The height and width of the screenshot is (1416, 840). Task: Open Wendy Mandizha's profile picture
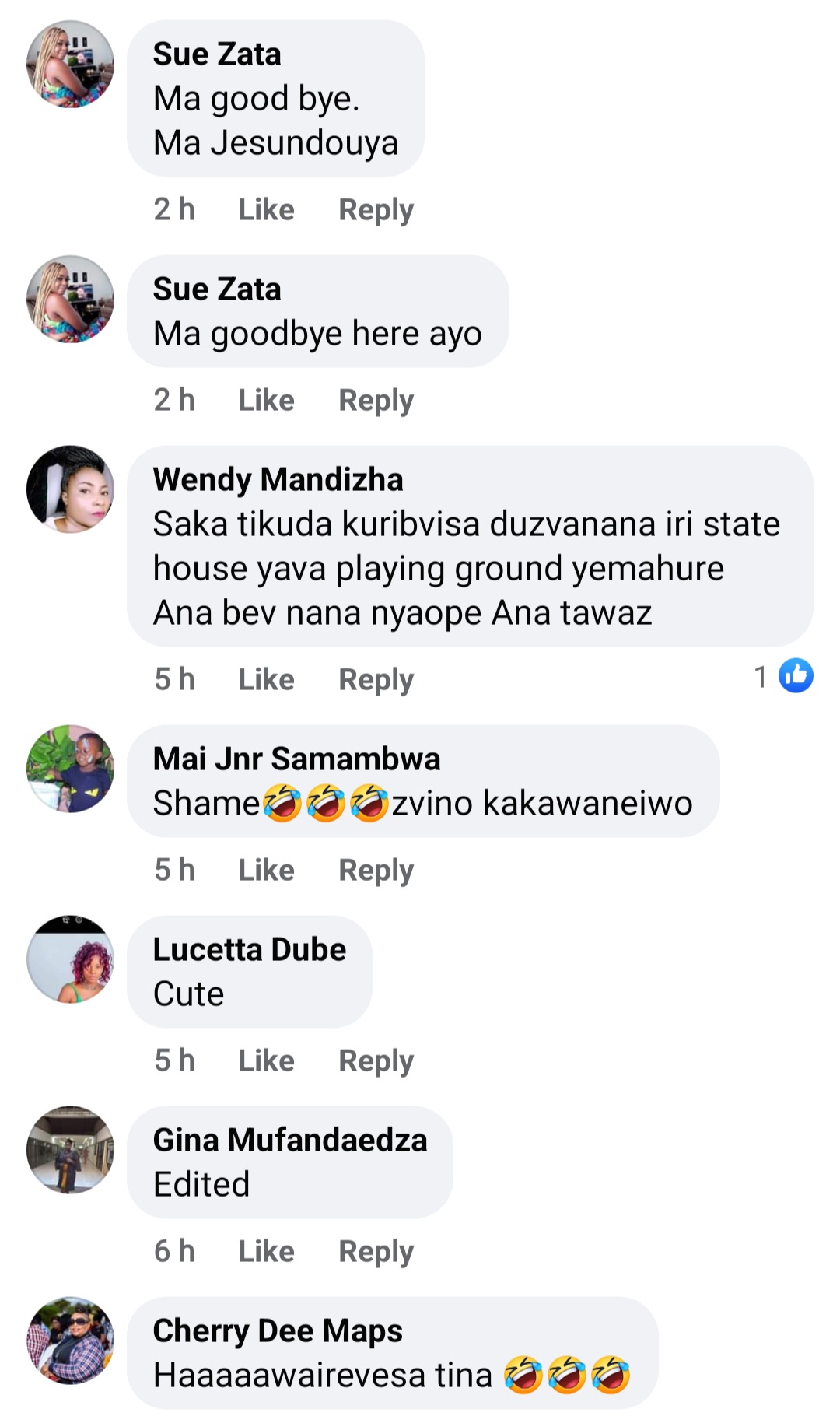(70, 489)
